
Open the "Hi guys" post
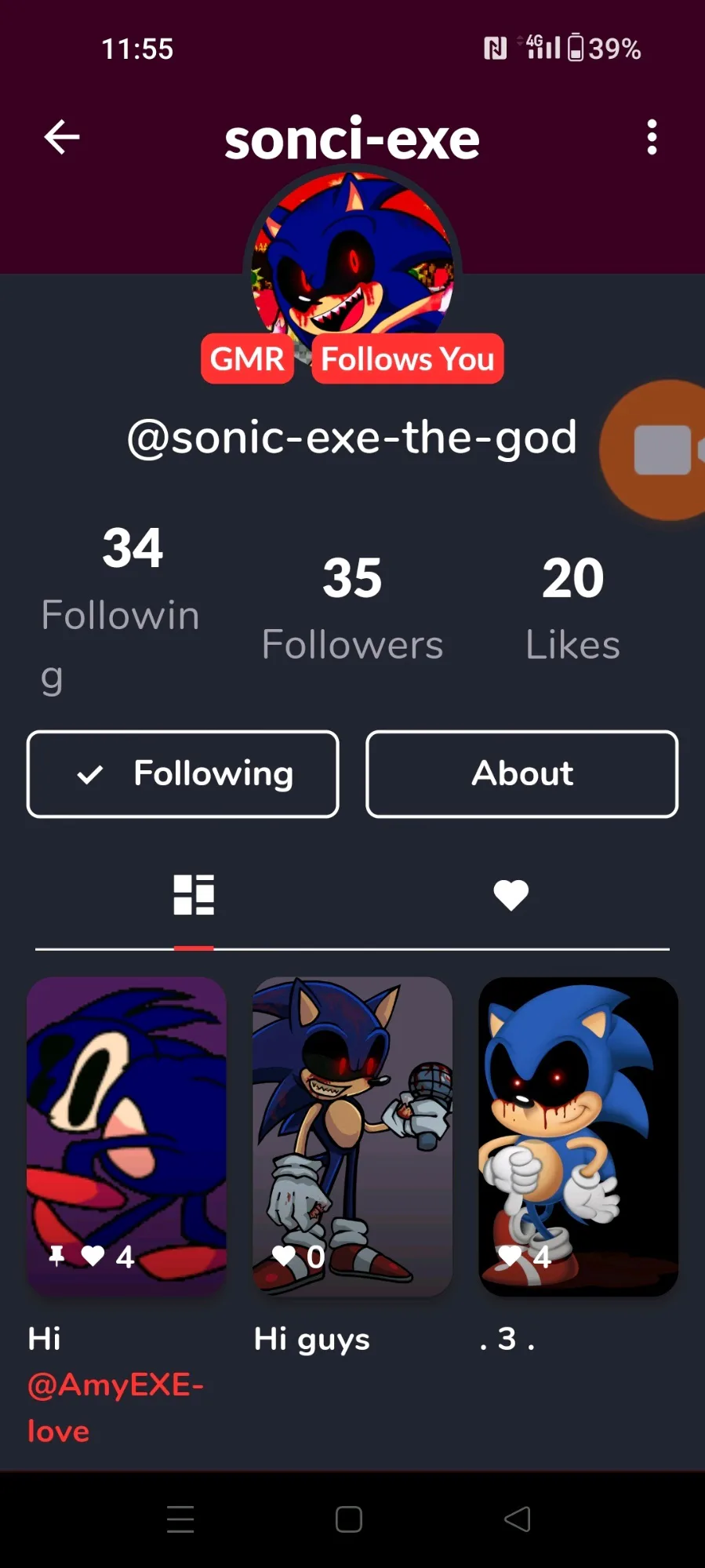[352, 1135]
